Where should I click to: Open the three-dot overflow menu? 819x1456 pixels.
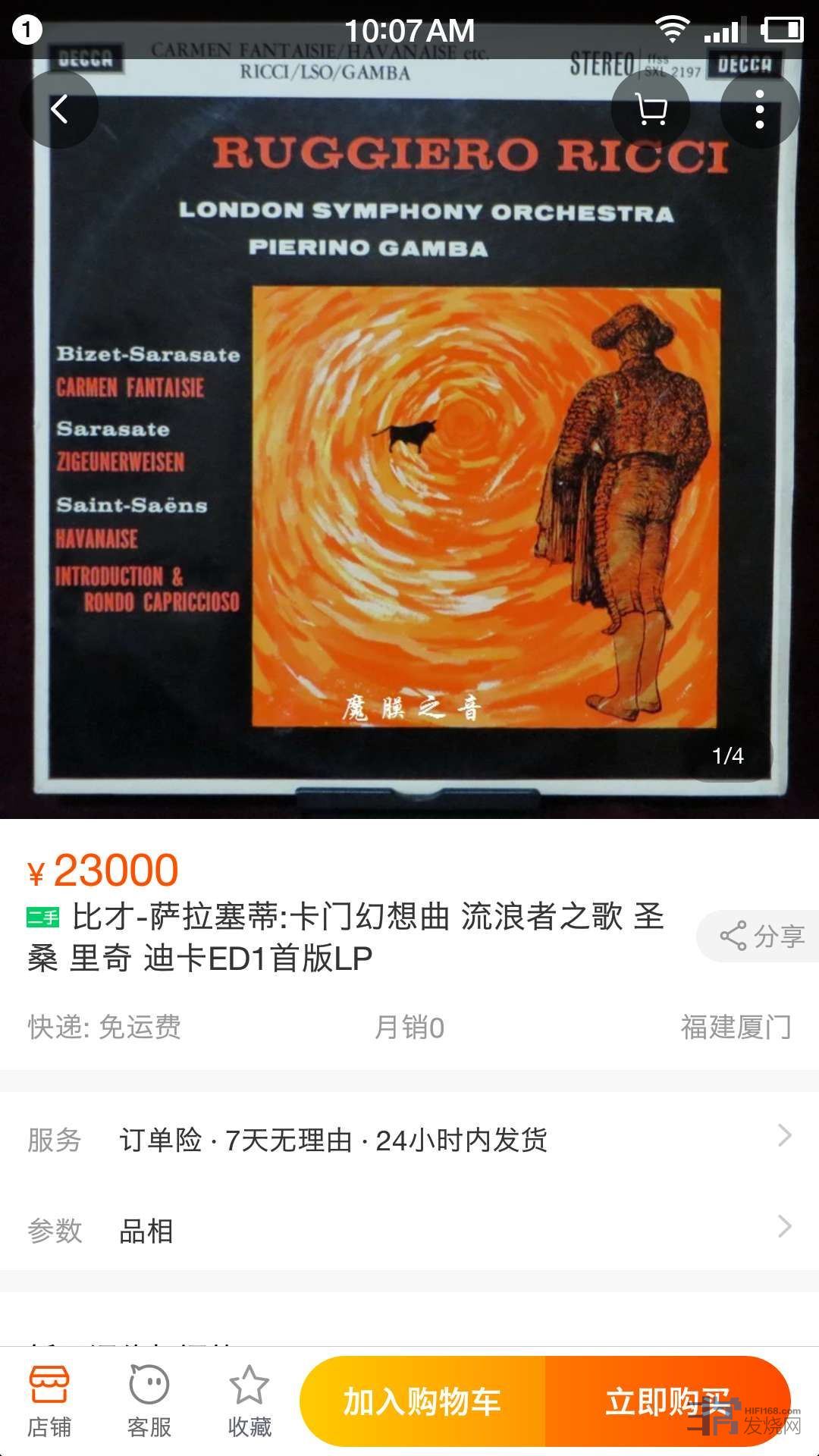click(x=759, y=109)
